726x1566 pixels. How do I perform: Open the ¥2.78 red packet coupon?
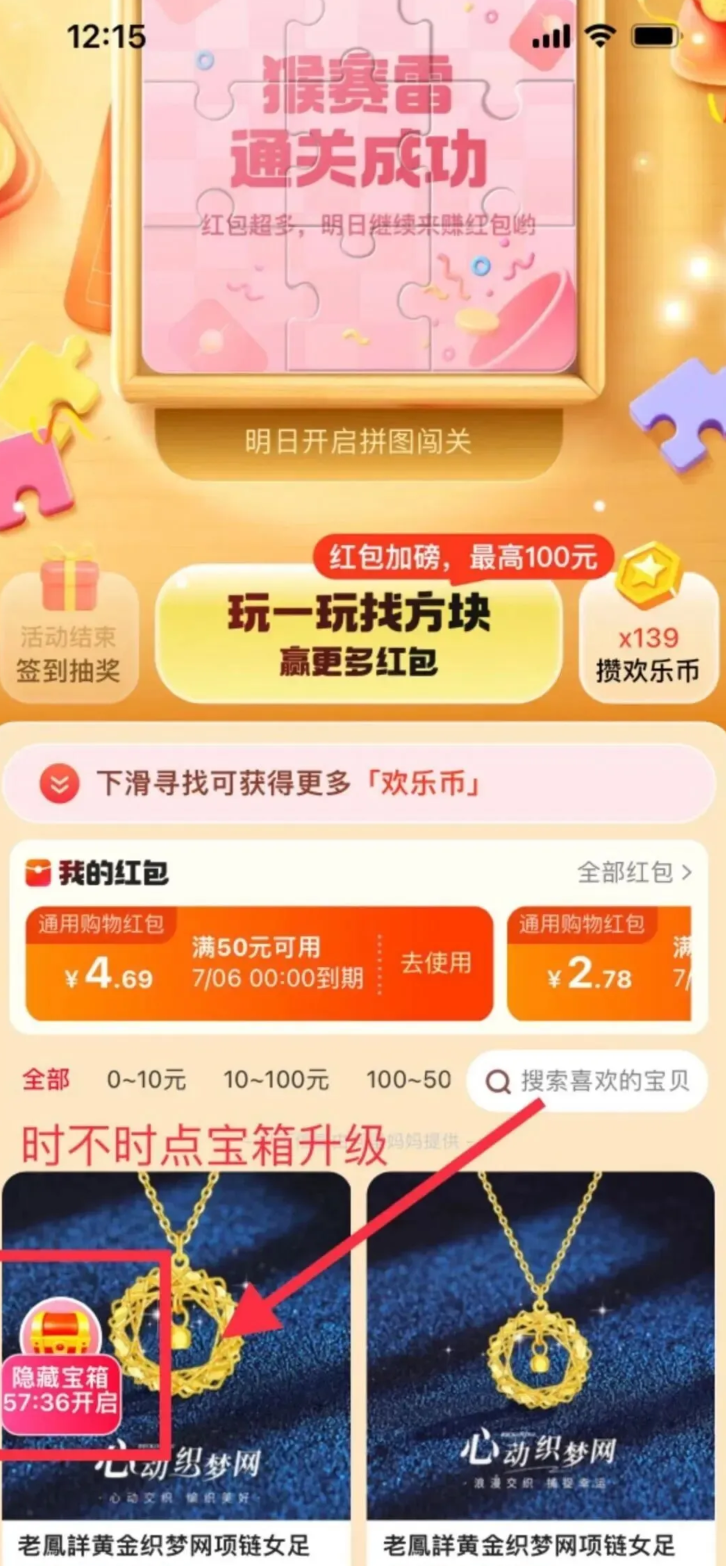598,963
